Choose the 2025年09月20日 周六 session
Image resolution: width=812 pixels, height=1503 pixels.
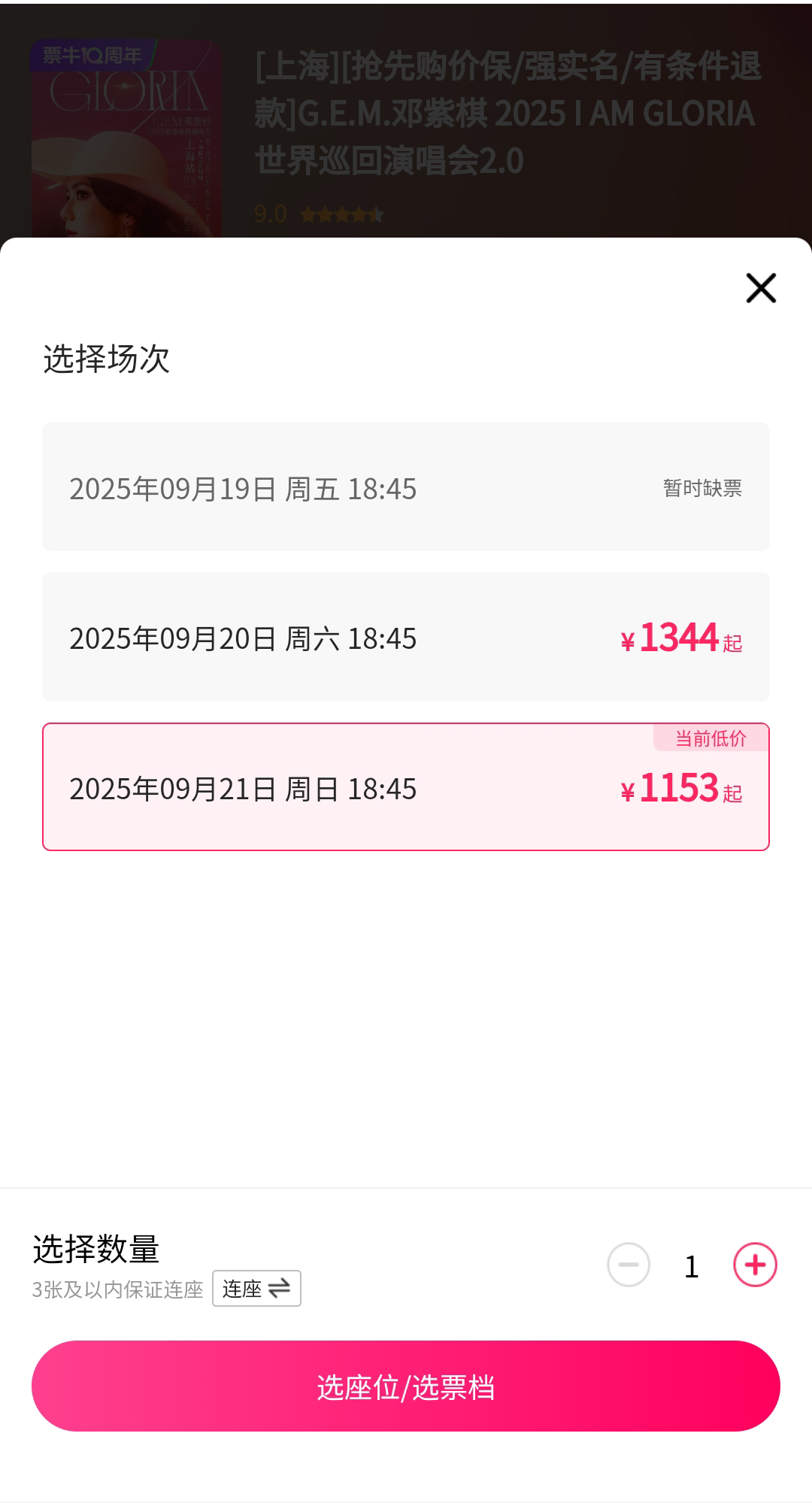tap(405, 638)
